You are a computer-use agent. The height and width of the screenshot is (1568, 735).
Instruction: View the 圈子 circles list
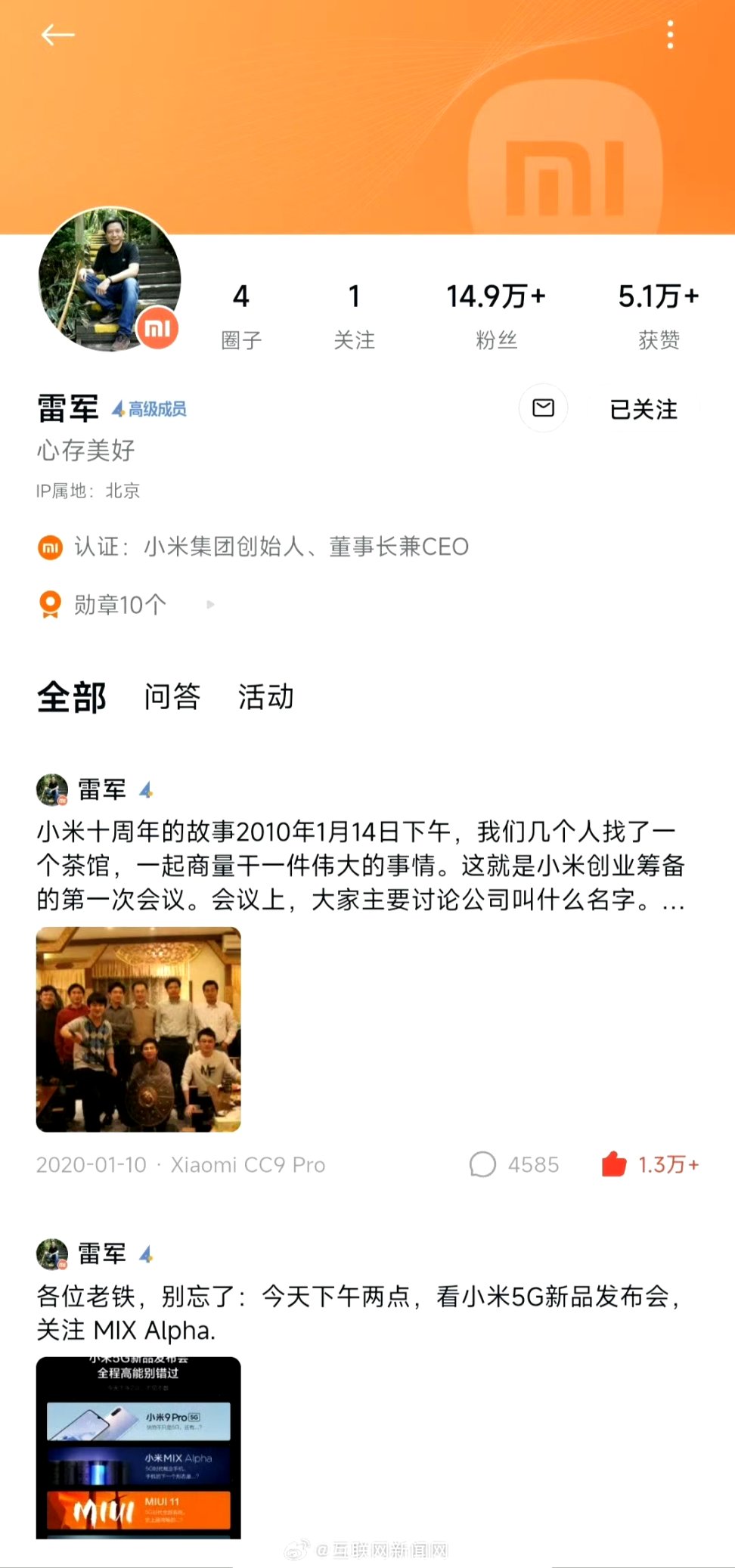point(240,315)
